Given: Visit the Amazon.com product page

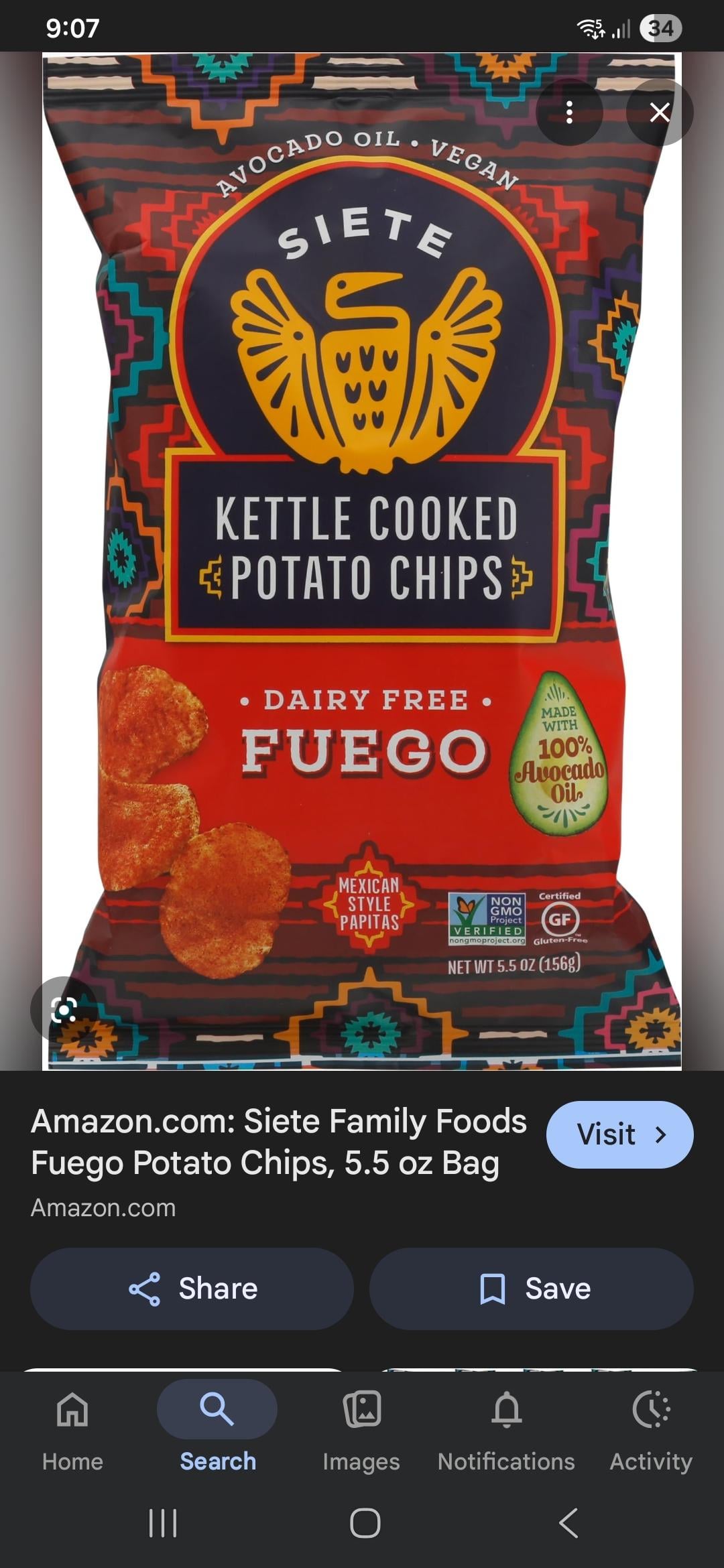Looking at the screenshot, I should pos(619,1134).
